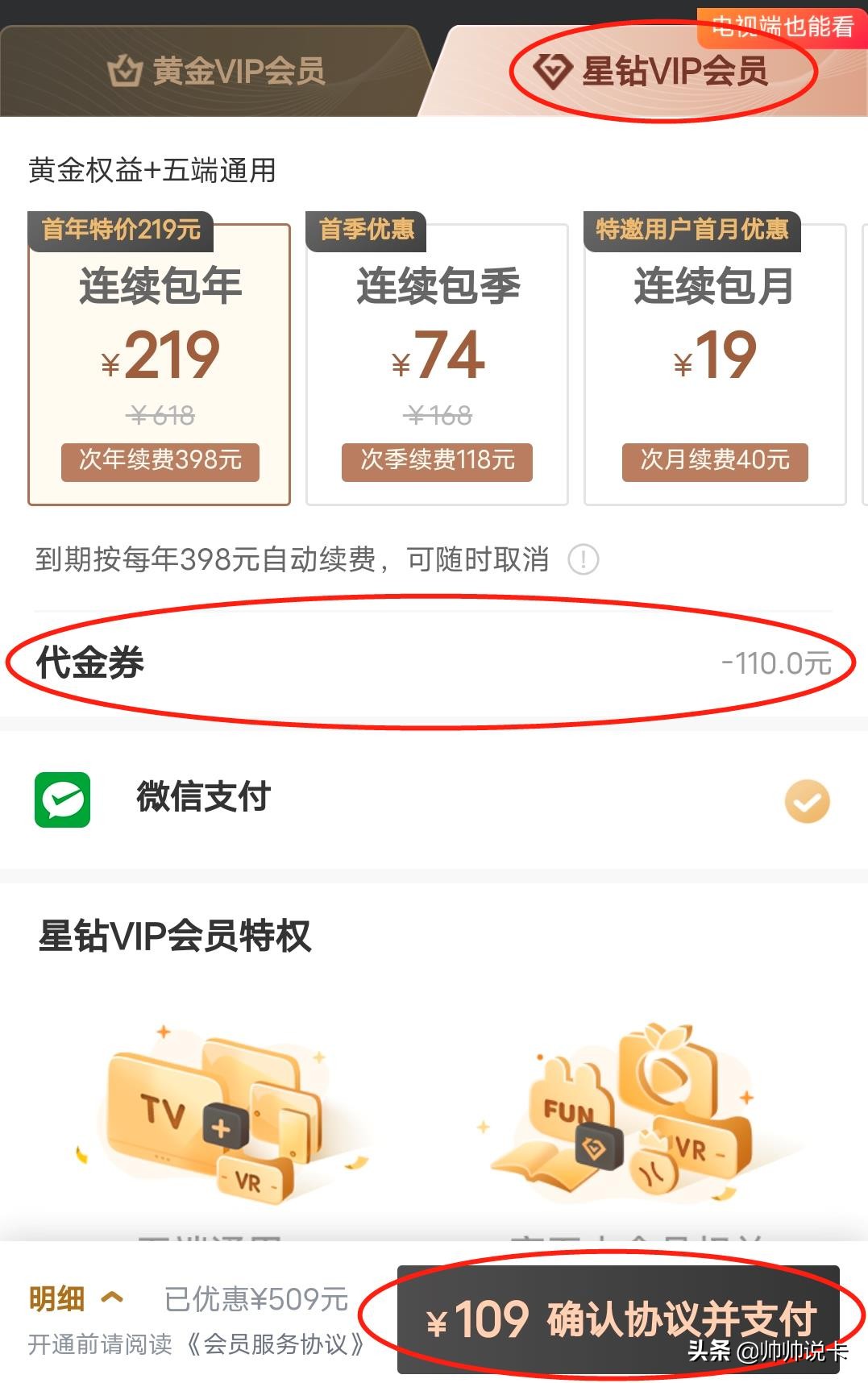868x1383 pixels.
Task: Tap the golden checkmark on WeChat Pay row
Action: coord(806,799)
